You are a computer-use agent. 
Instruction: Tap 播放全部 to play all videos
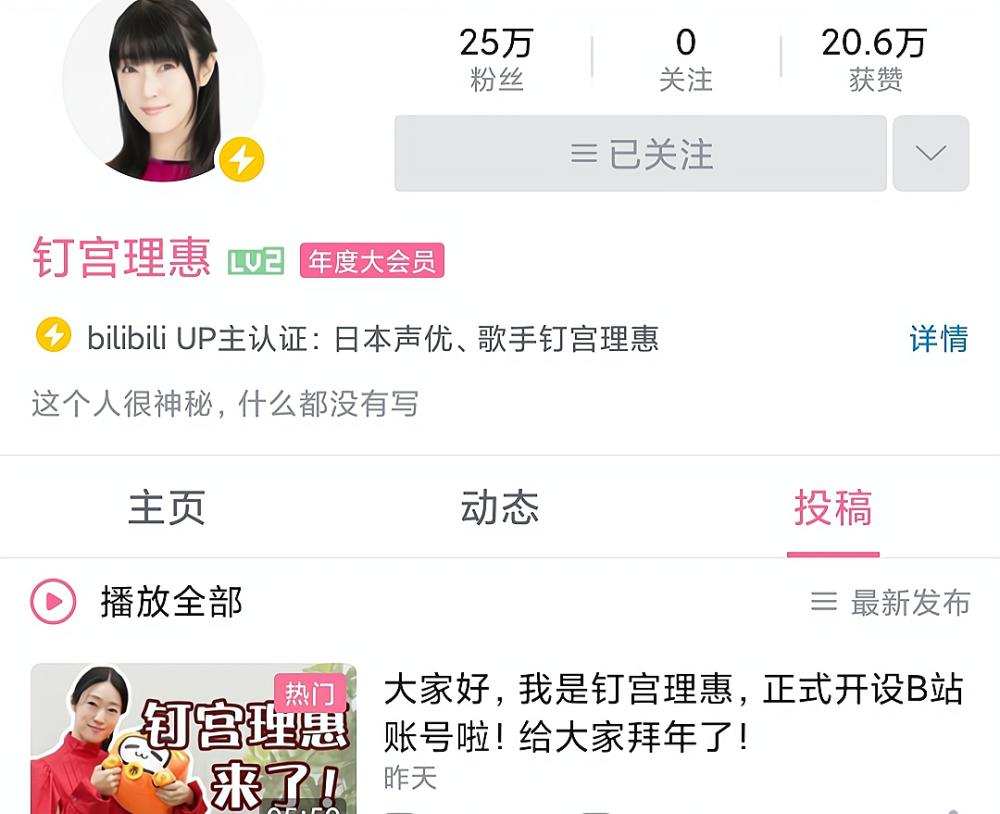(x=138, y=602)
